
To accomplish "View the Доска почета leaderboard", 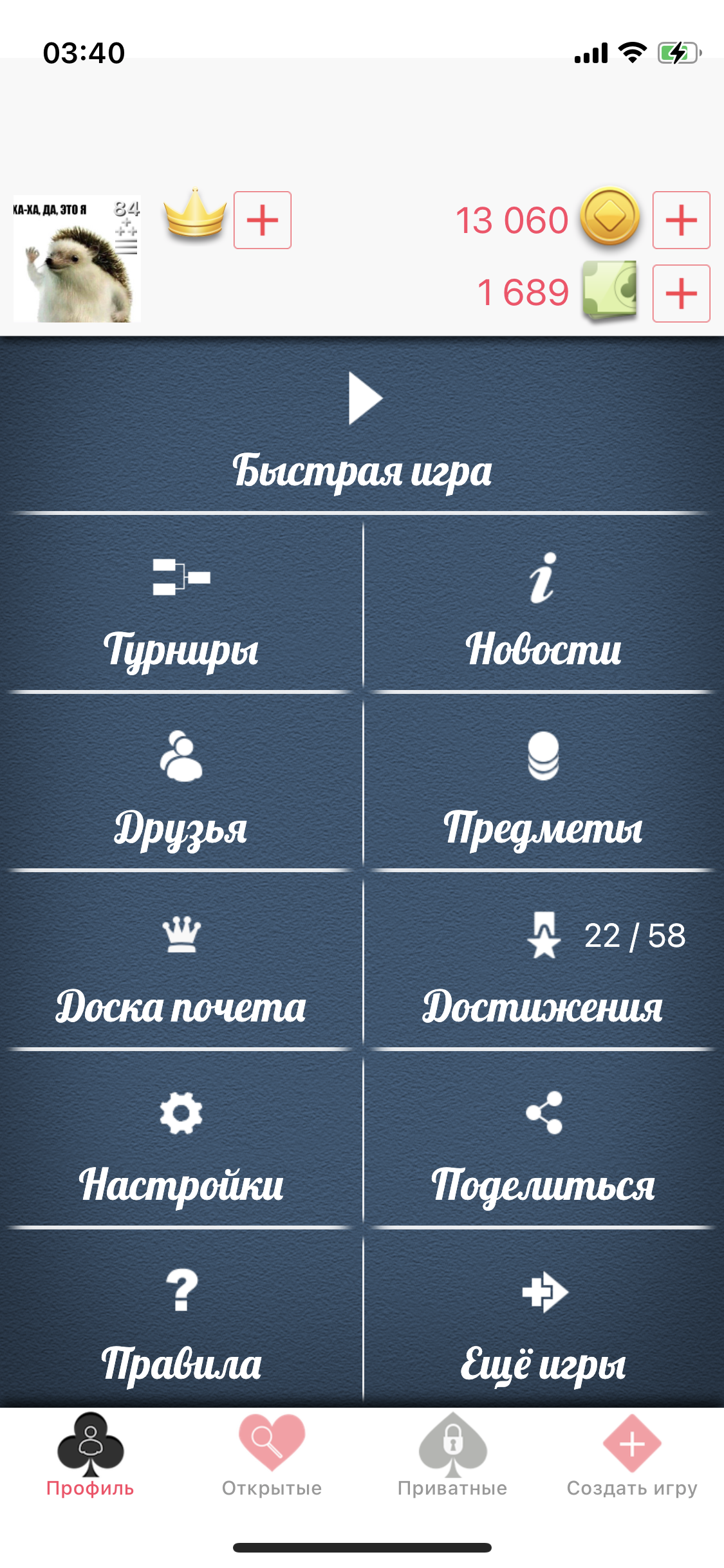I will [x=181, y=962].
